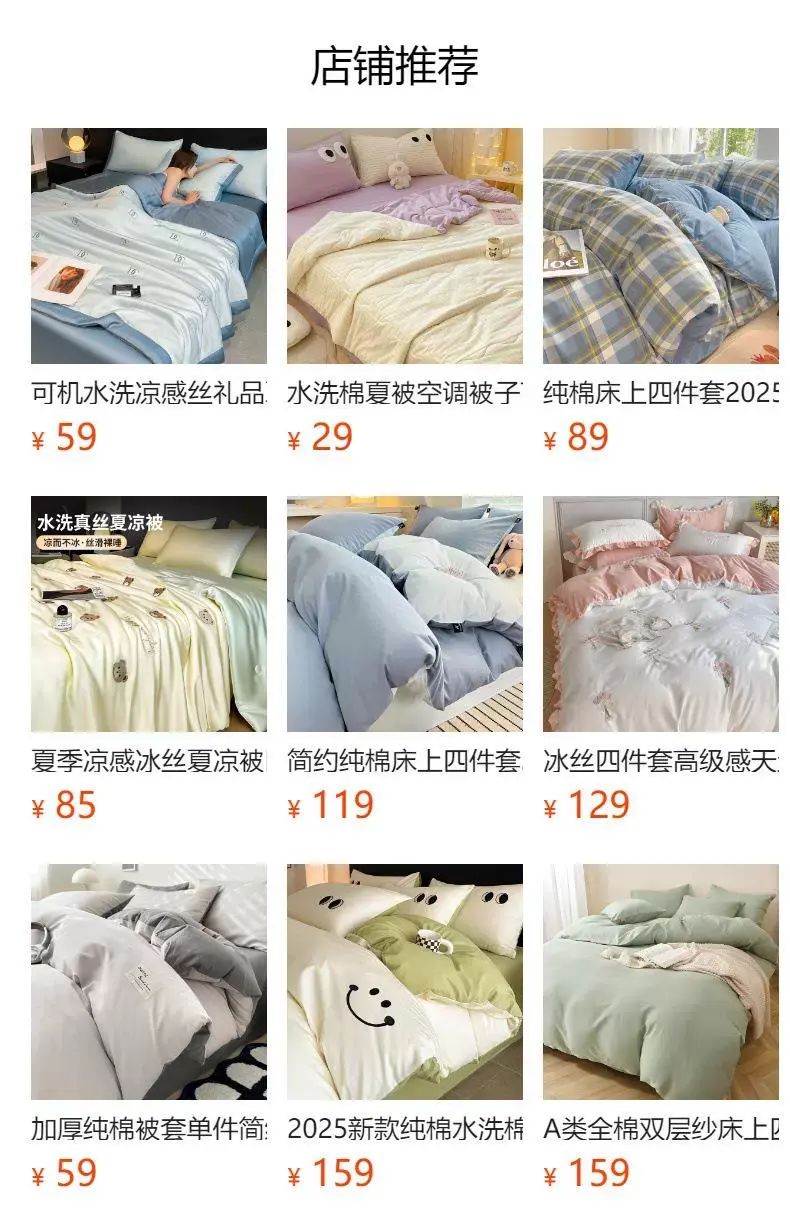Viewport: 790px width, 1232px height.
Task: Open the A类全棉双层纱 green bedding set
Action: point(661,982)
